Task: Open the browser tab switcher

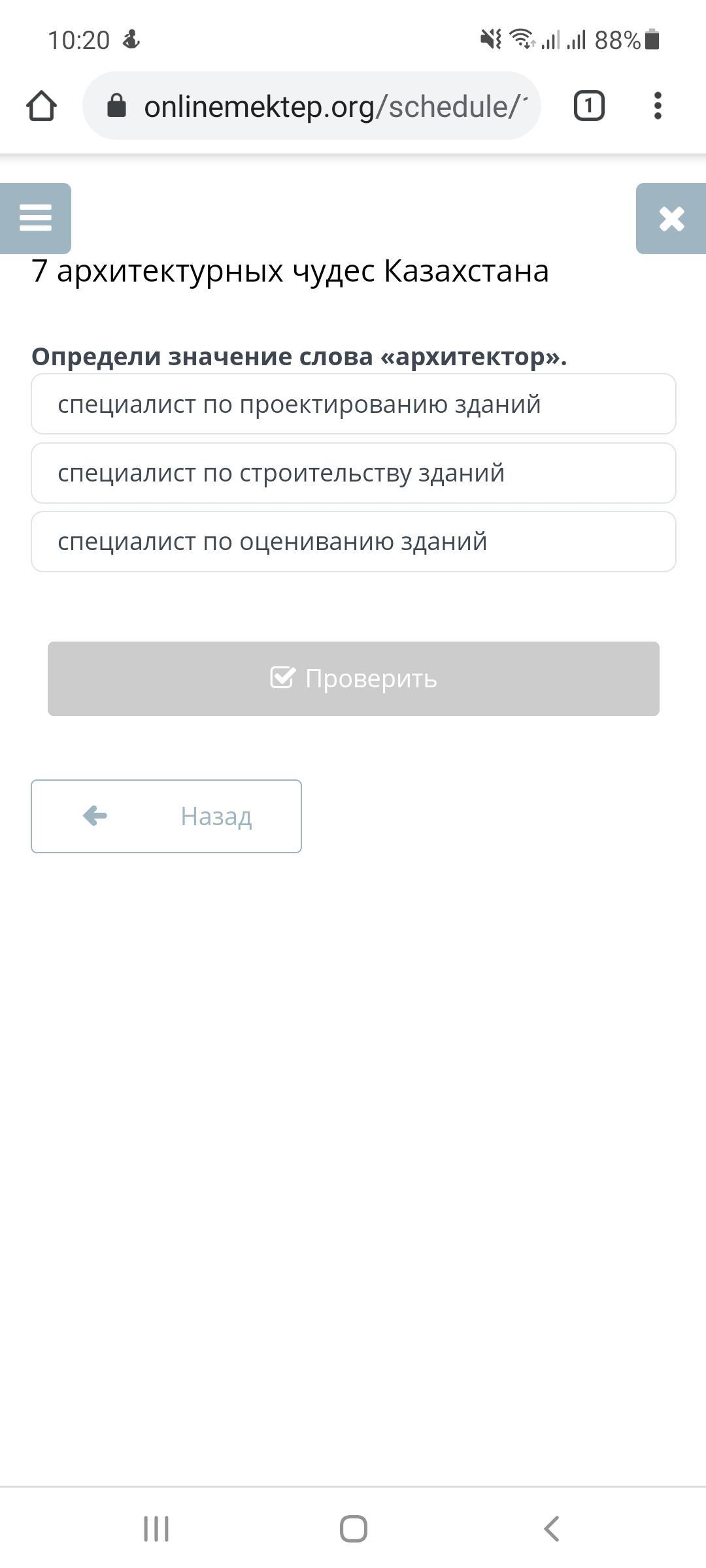Action: click(589, 106)
